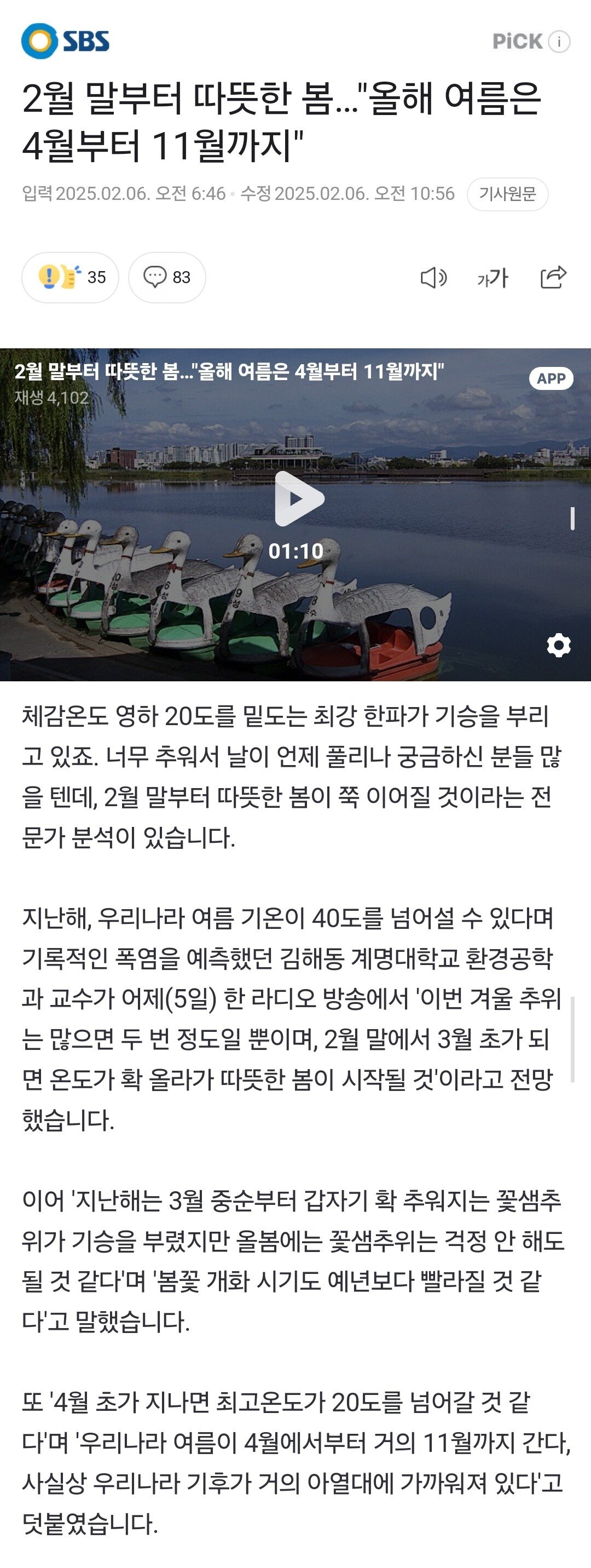
Task: Open the article in APP
Action: coord(551,378)
